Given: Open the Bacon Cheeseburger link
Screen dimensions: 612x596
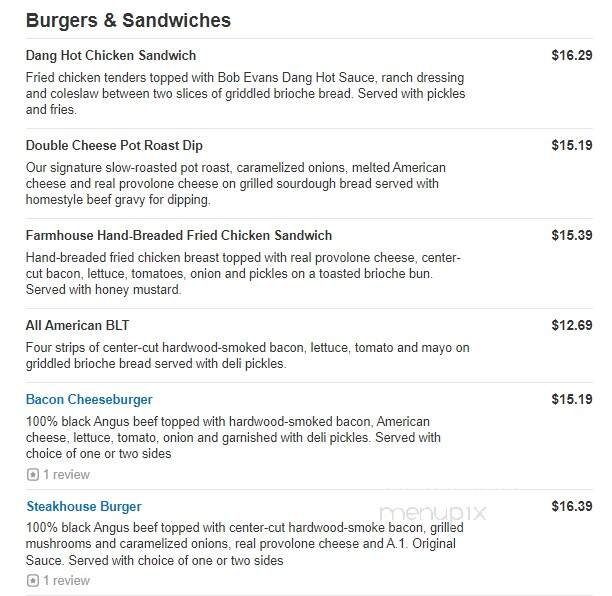Looking at the screenshot, I should [89, 399].
